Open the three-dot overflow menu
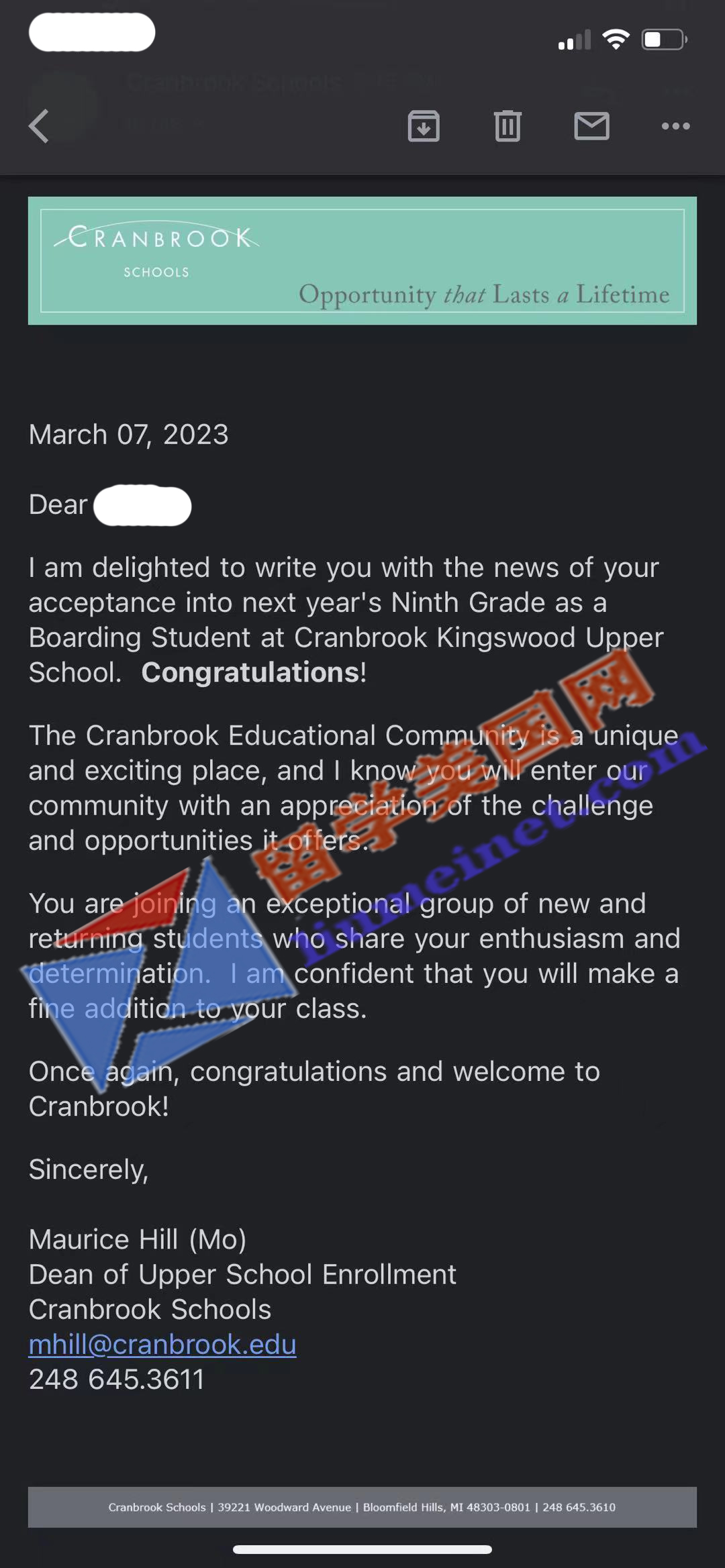 (675, 126)
